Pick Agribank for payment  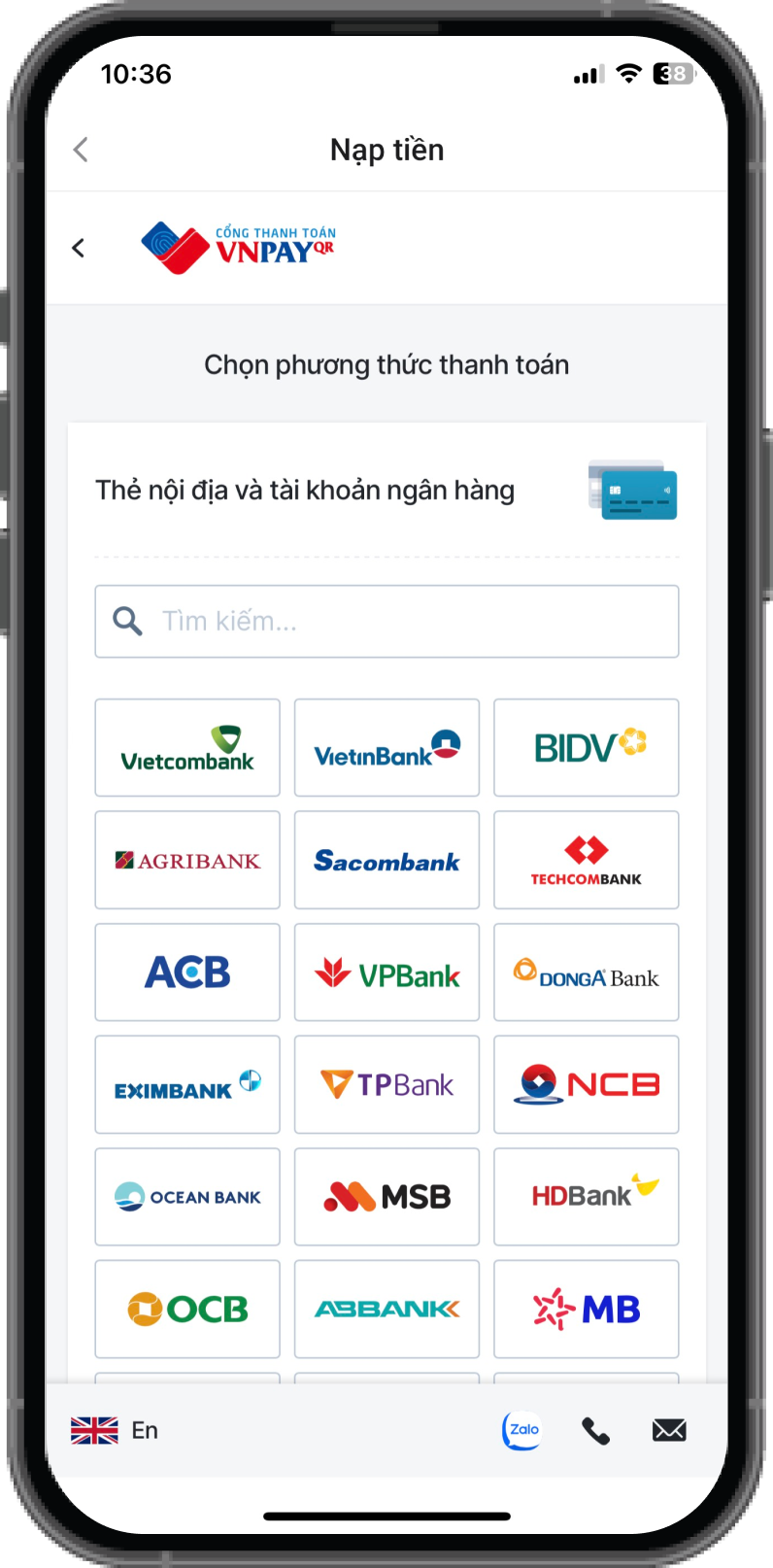click(x=187, y=860)
